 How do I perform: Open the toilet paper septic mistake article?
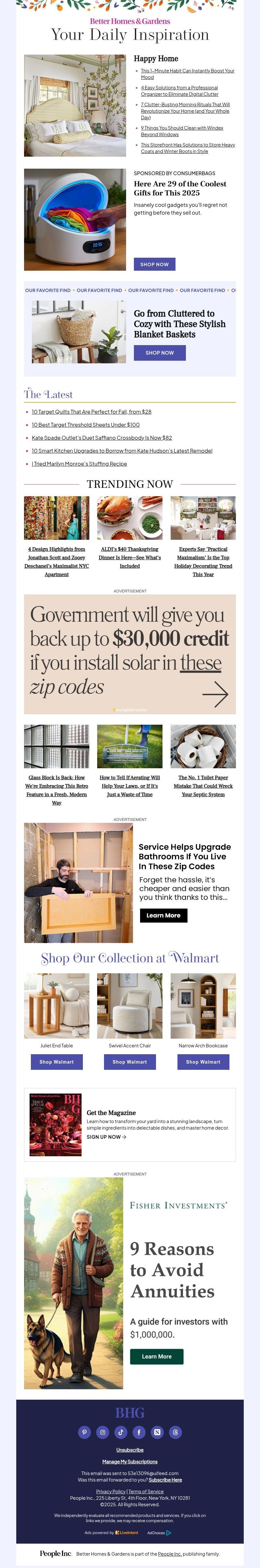click(x=203, y=786)
